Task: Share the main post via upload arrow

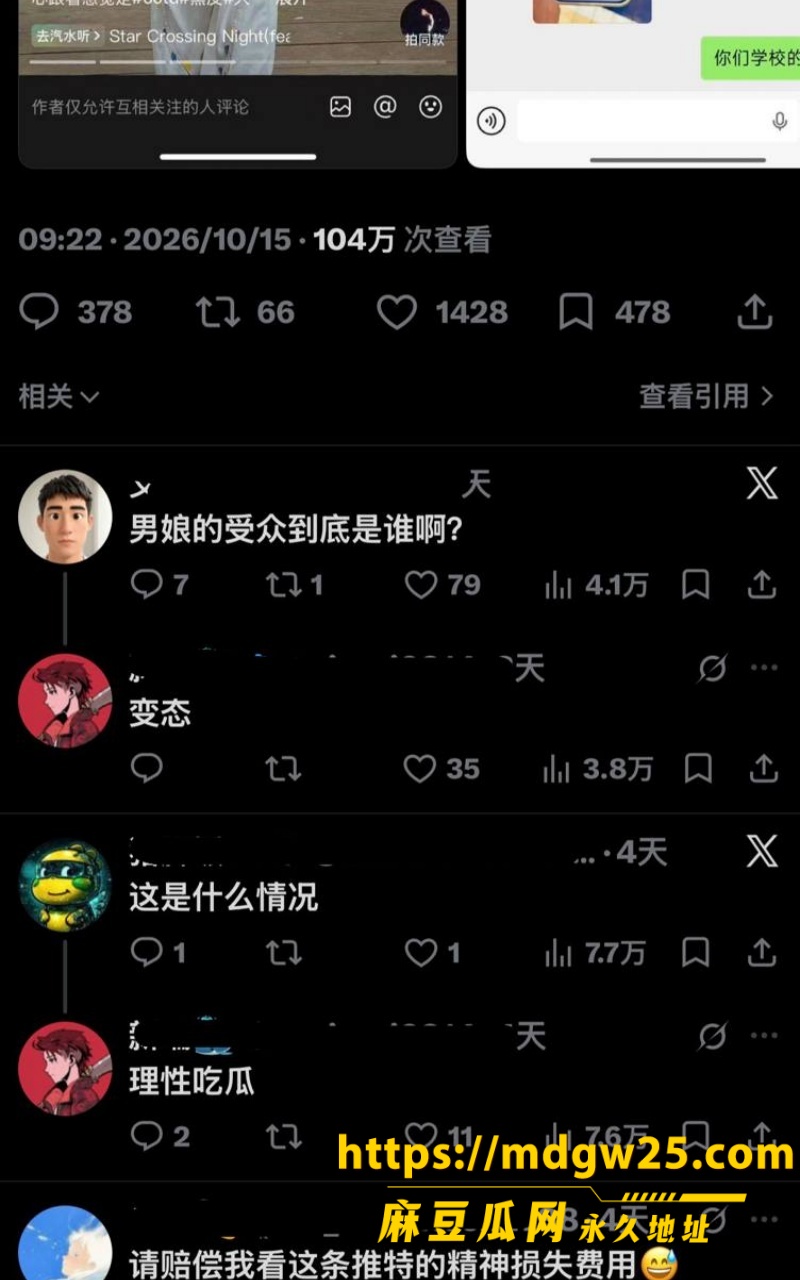Action: point(755,312)
